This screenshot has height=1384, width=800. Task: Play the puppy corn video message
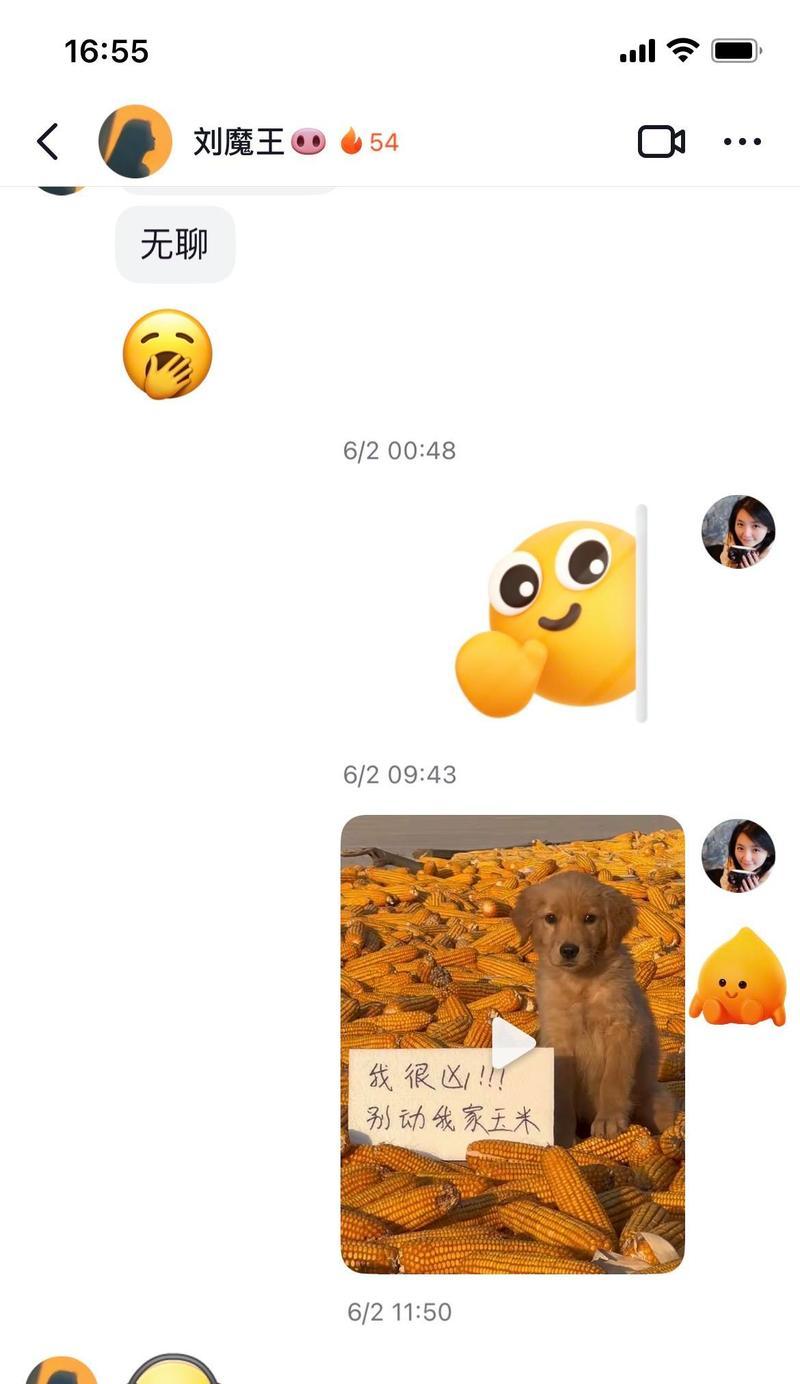[x=513, y=1044]
